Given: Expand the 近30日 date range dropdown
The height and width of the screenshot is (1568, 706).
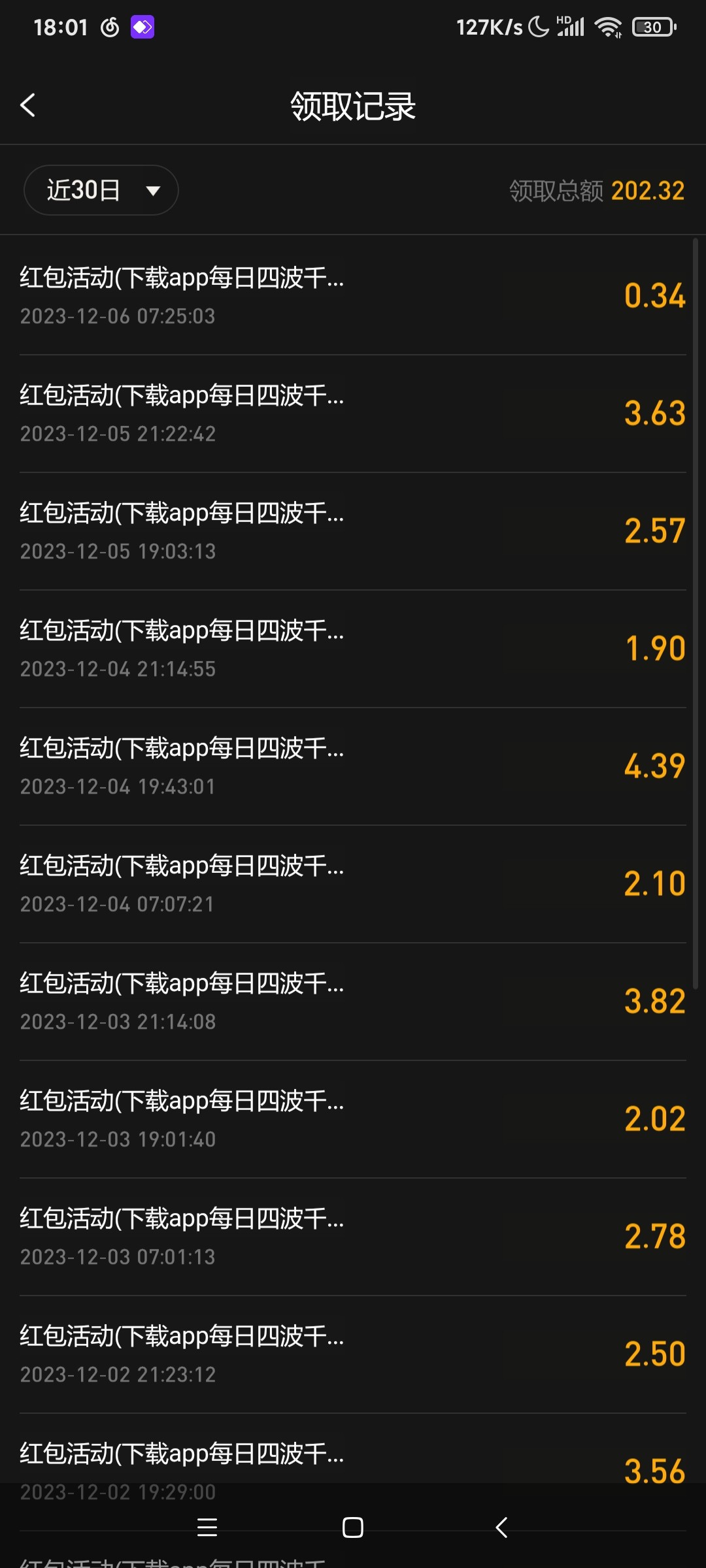Looking at the screenshot, I should point(101,190).
